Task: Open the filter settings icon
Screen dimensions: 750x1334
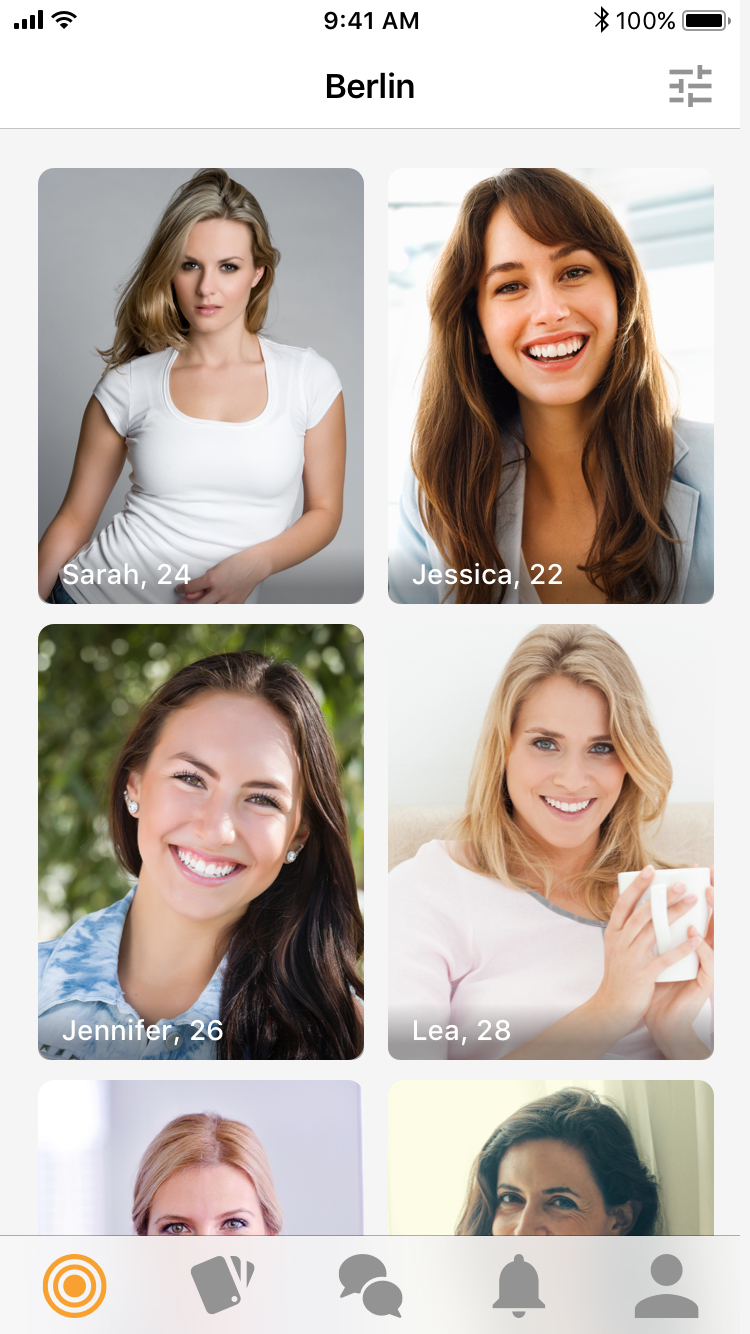Action: click(x=690, y=86)
